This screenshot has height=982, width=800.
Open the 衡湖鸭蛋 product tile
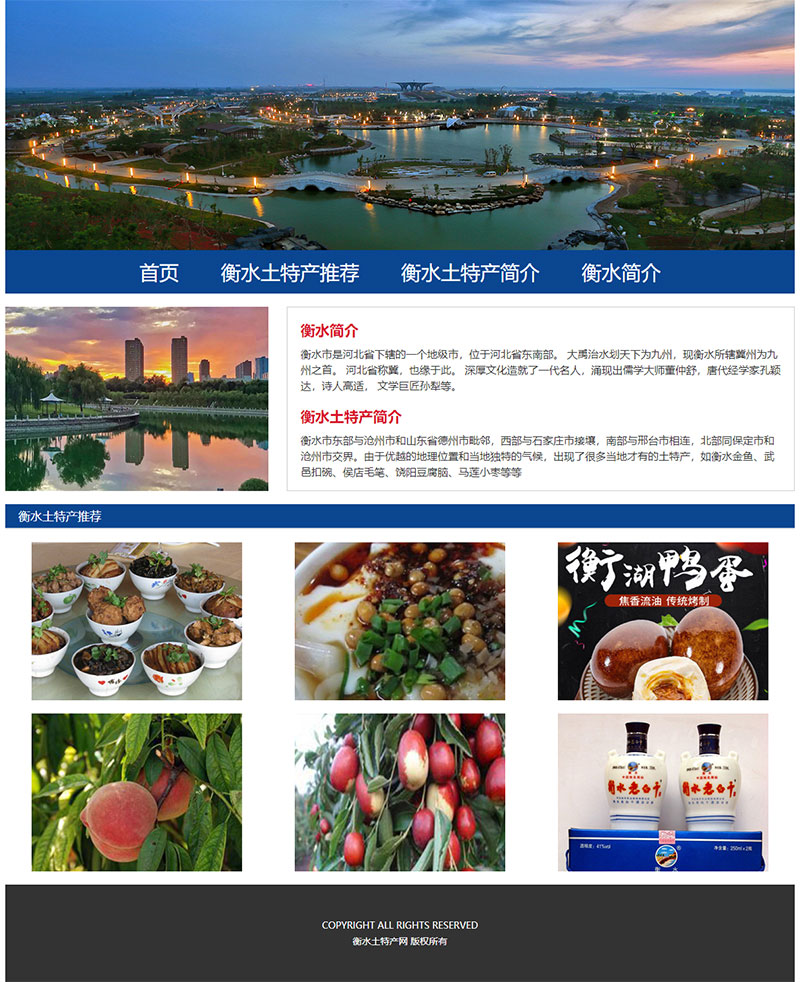tap(663, 621)
